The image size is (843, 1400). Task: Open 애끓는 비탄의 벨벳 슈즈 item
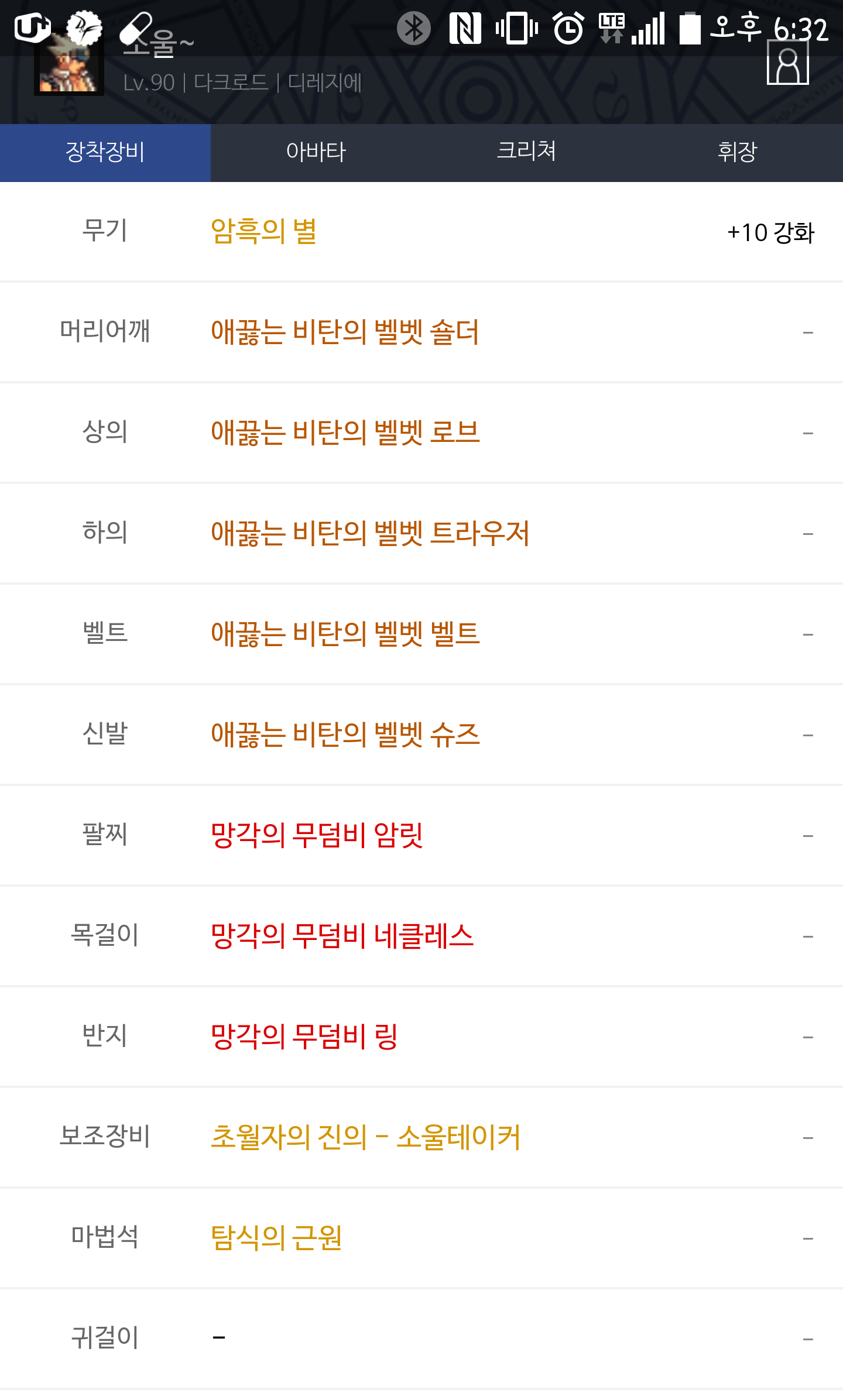point(345,735)
